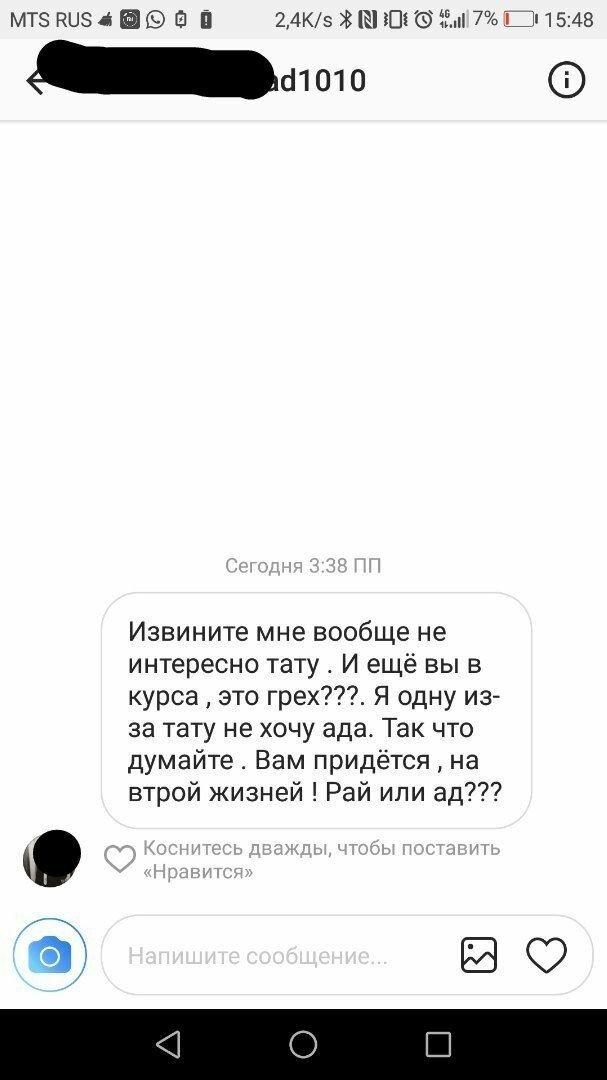607x1080 pixels.
Task: Open the conversation info details
Action: click(x=566, y=80)
